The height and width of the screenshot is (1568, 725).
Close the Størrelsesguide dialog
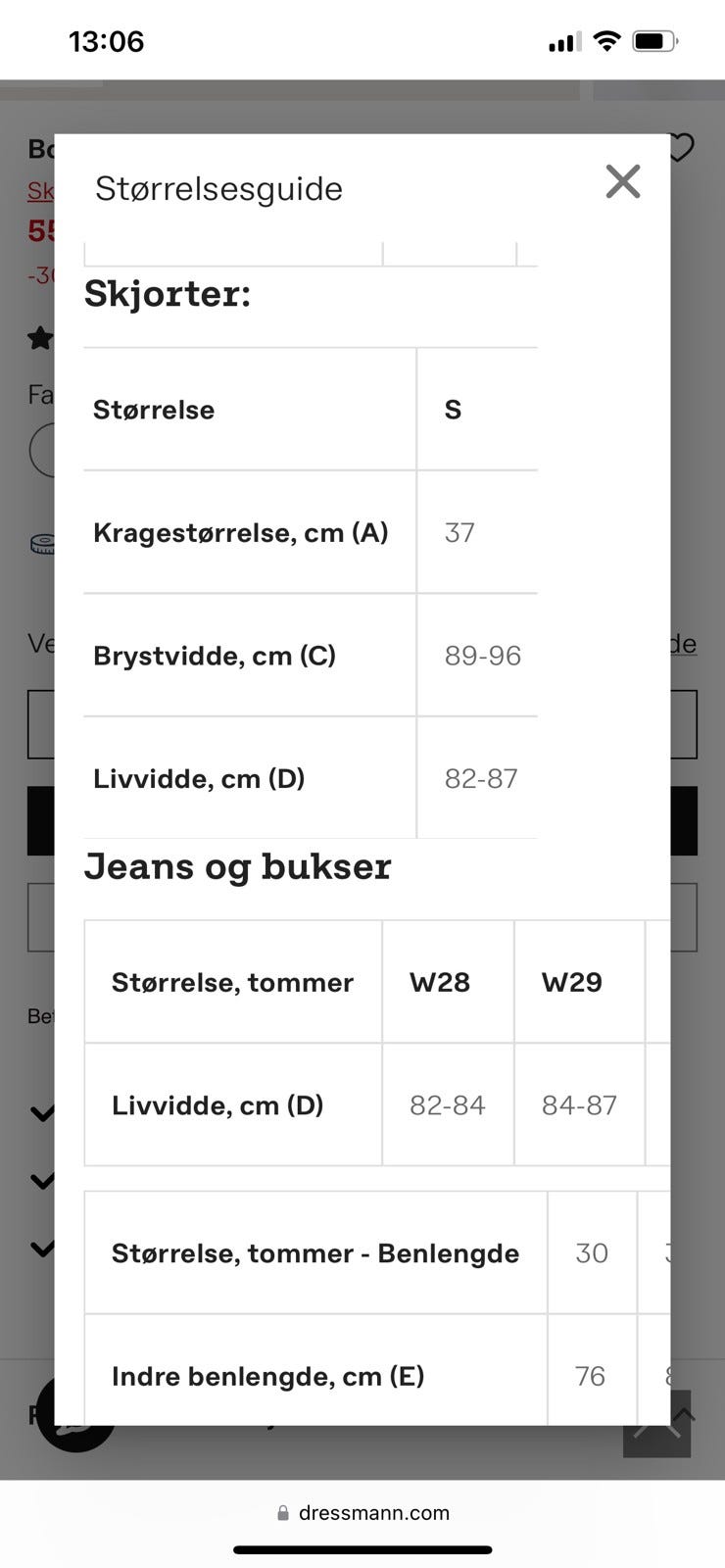pos(623,181)
